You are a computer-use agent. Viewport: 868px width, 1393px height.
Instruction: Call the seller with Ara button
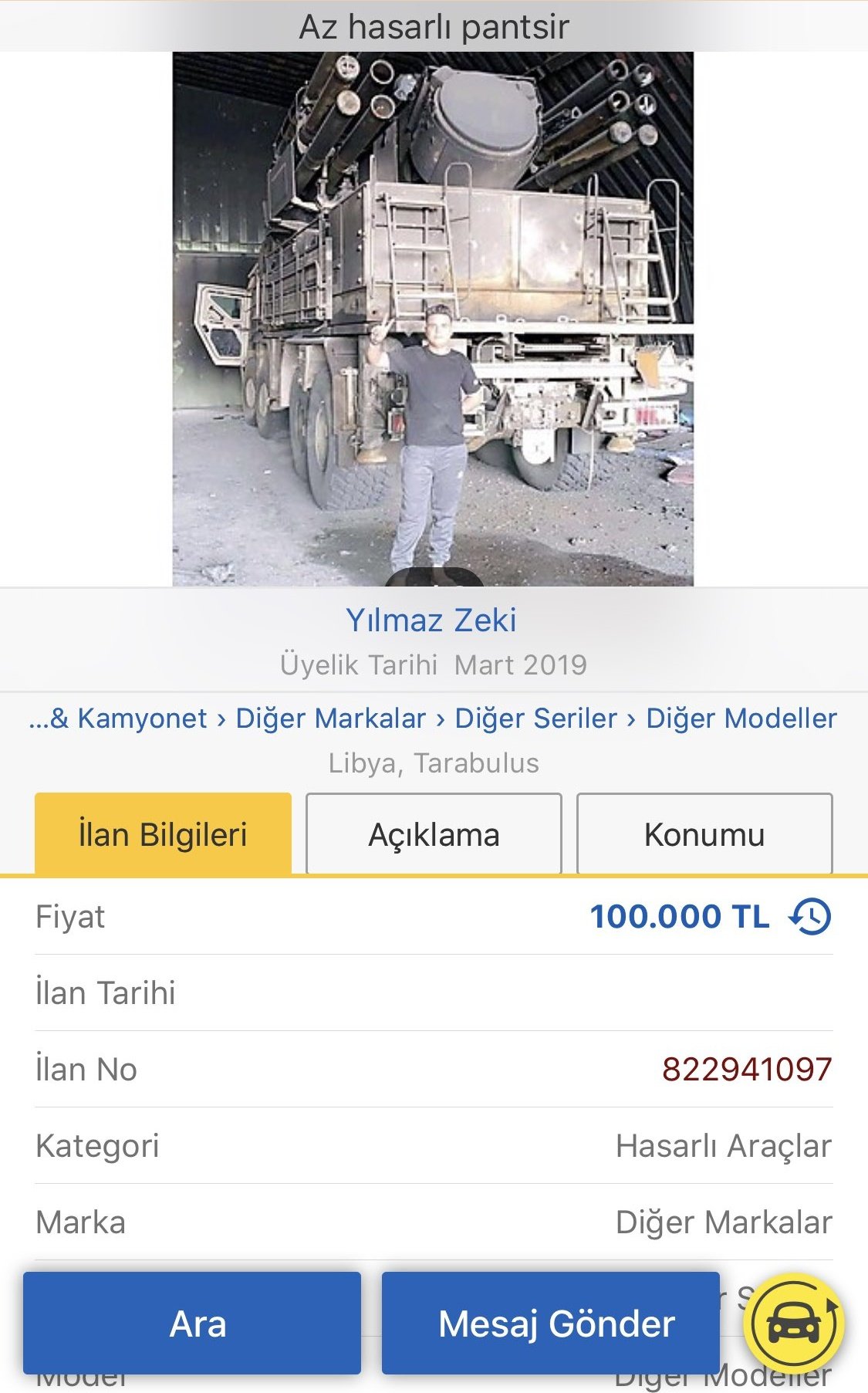[192, 1324]
